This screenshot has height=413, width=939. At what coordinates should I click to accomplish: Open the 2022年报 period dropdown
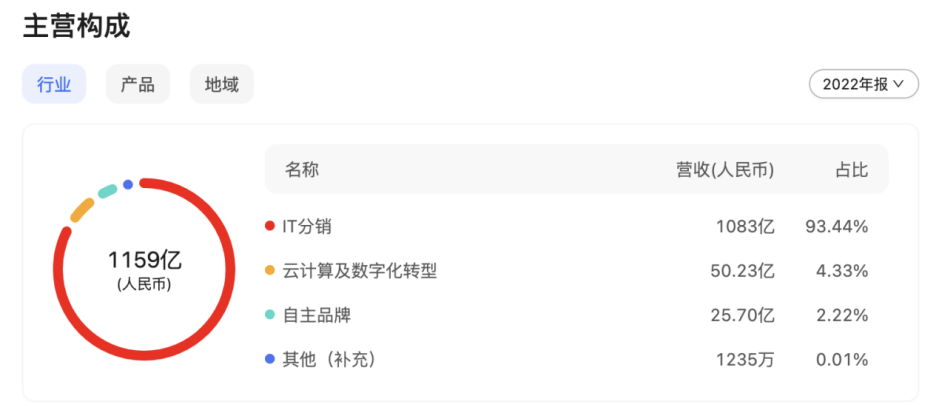click(x=863, y=84)
